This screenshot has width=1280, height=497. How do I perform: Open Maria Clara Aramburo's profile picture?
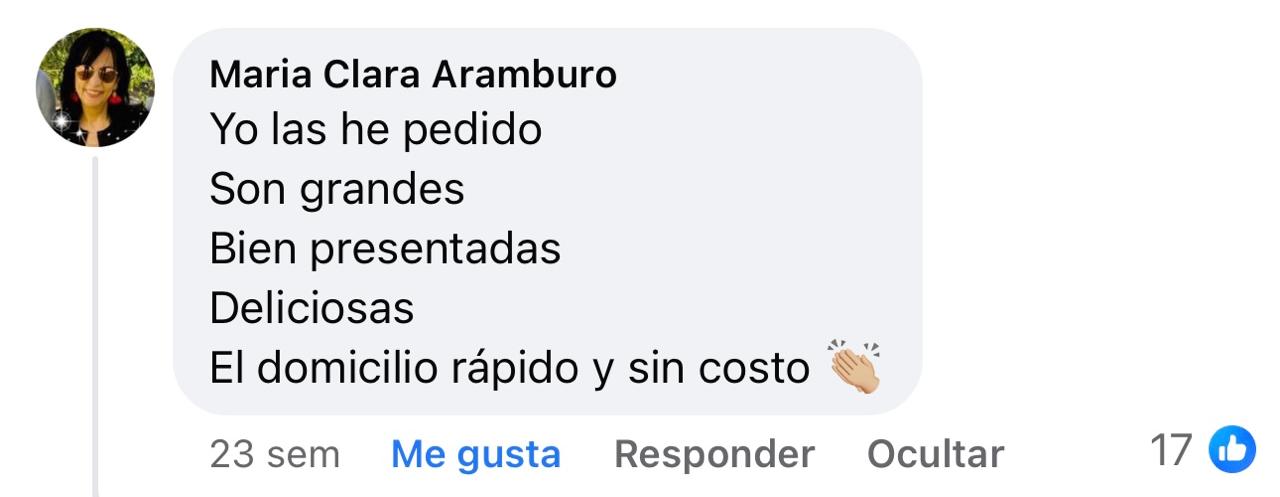(95, 88)
